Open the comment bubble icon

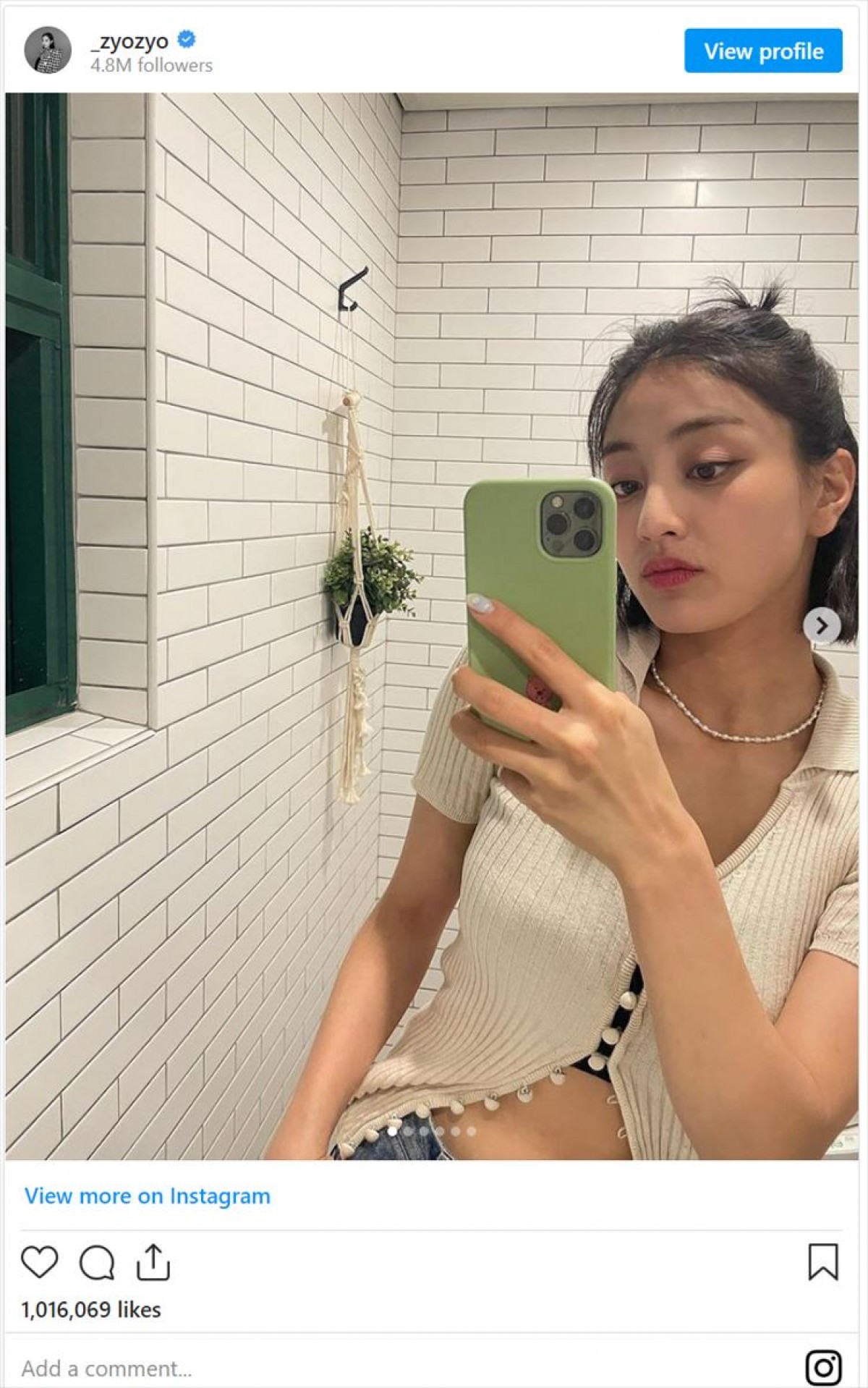[x=97, y=1264]
